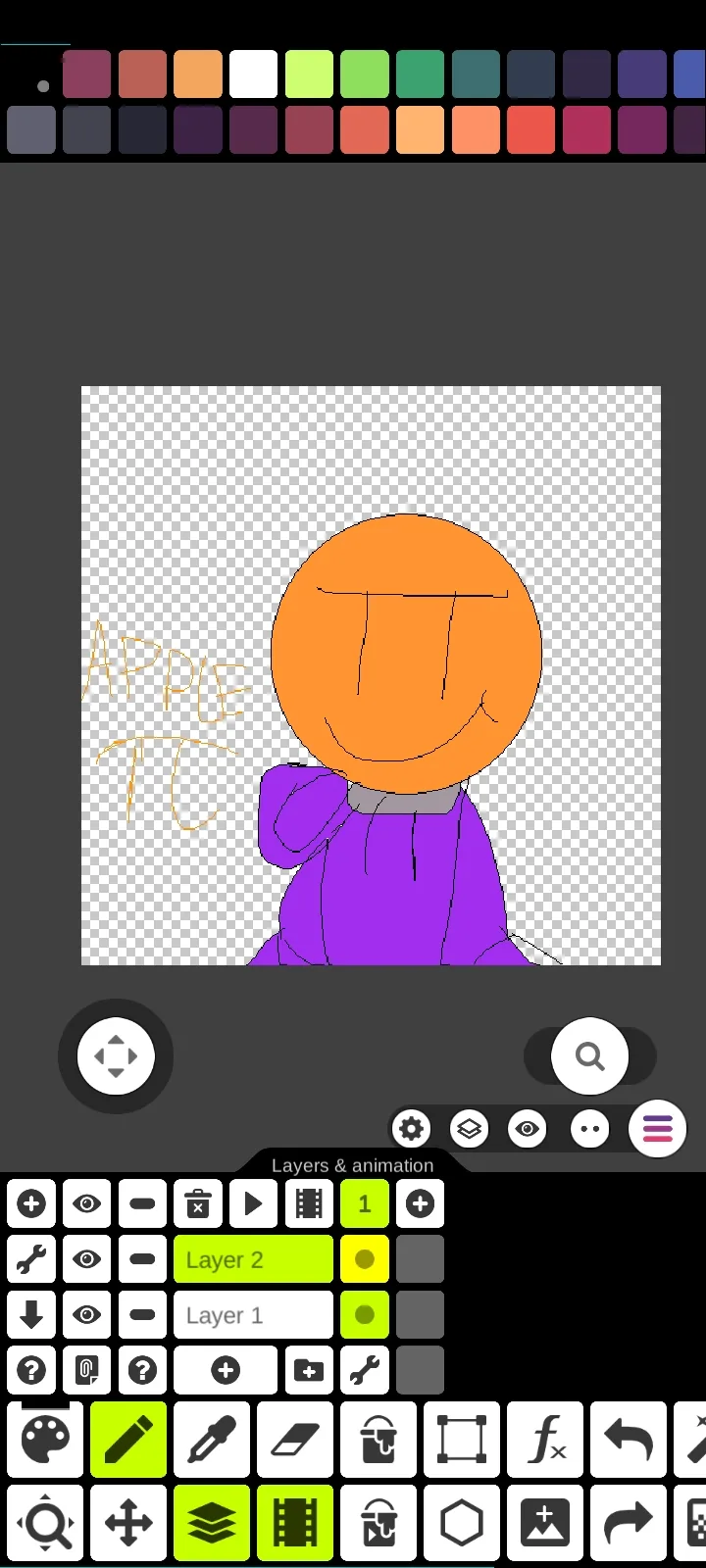The image size is (706, 1568).
Task: Select Layer 1 in layers list
Action: (x=253, y=1315)
